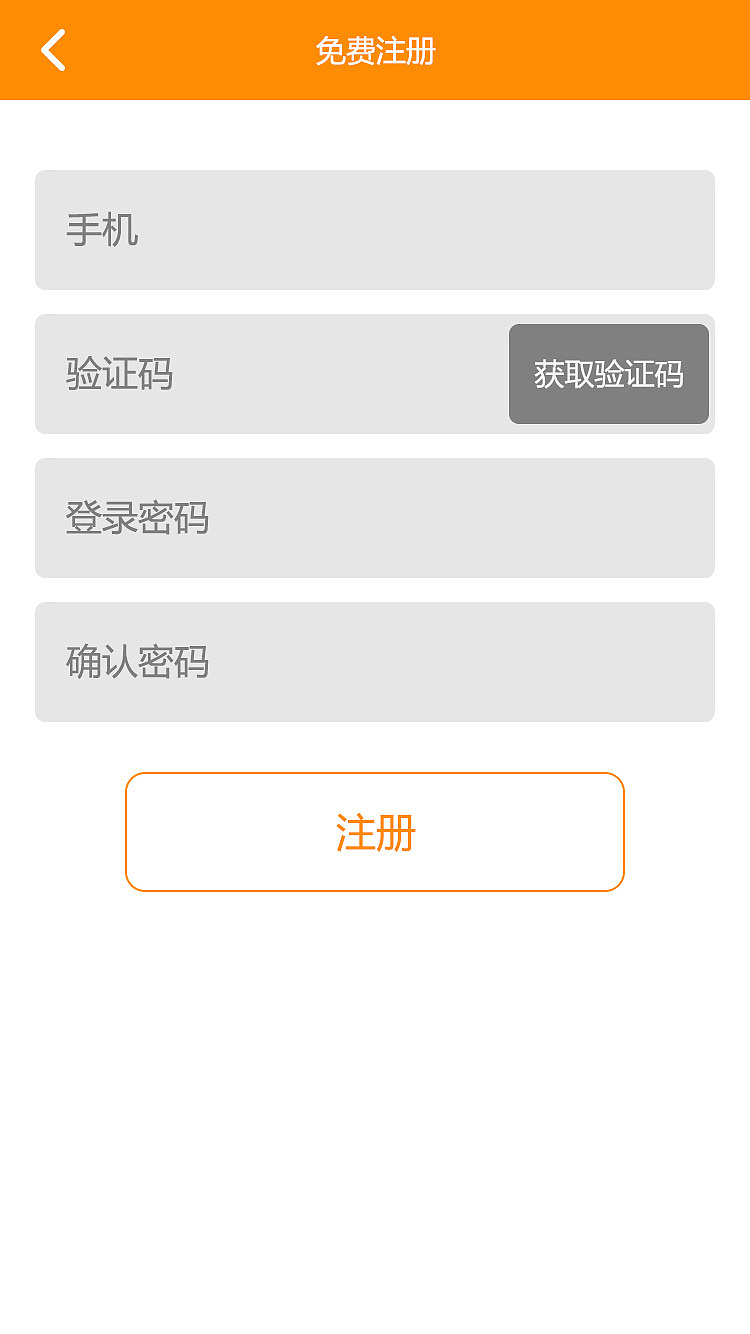Tap the orange header bar title

[x=374, y=49]
